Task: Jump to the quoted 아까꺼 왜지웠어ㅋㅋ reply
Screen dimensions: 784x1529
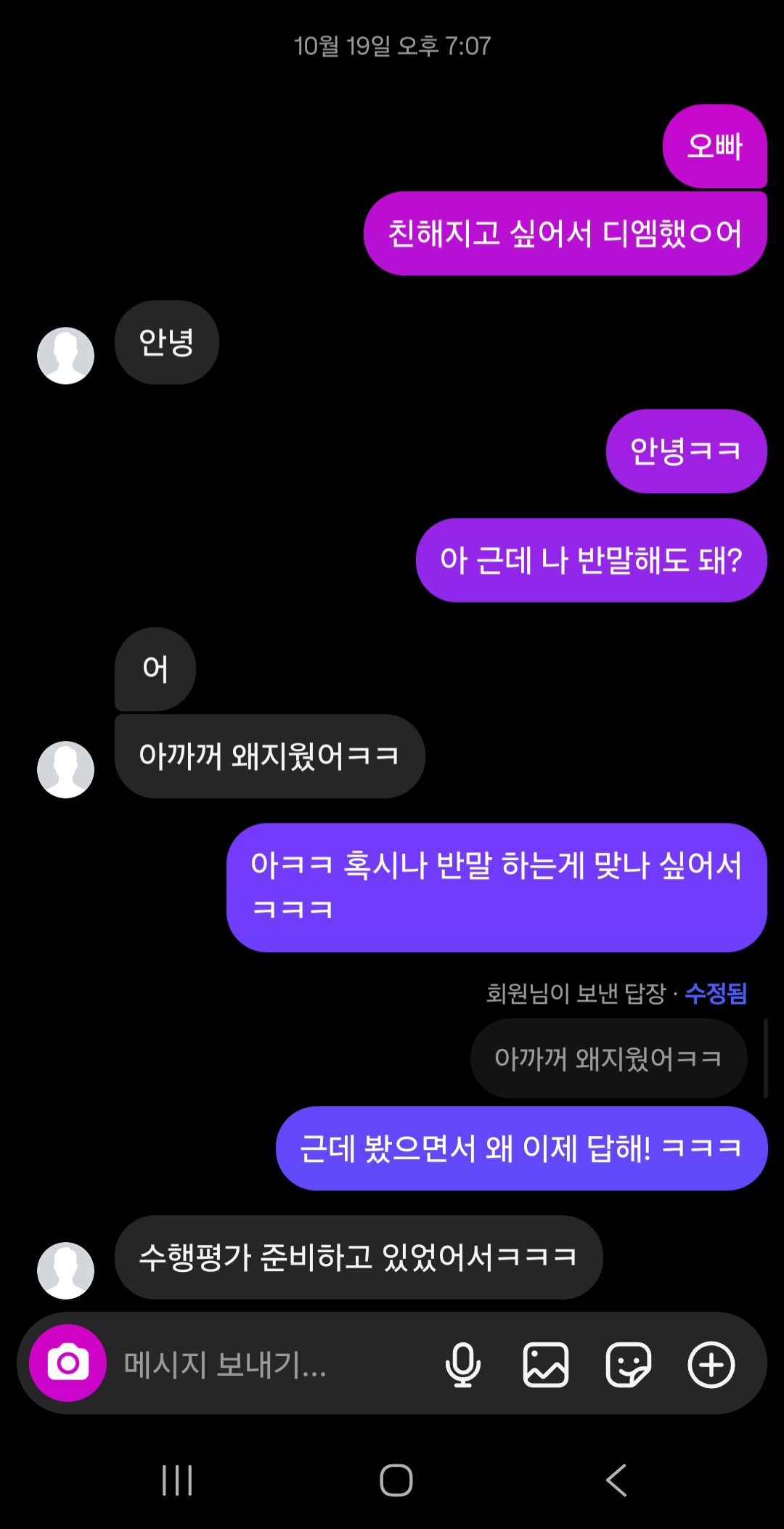Action: pos(608,1058)
